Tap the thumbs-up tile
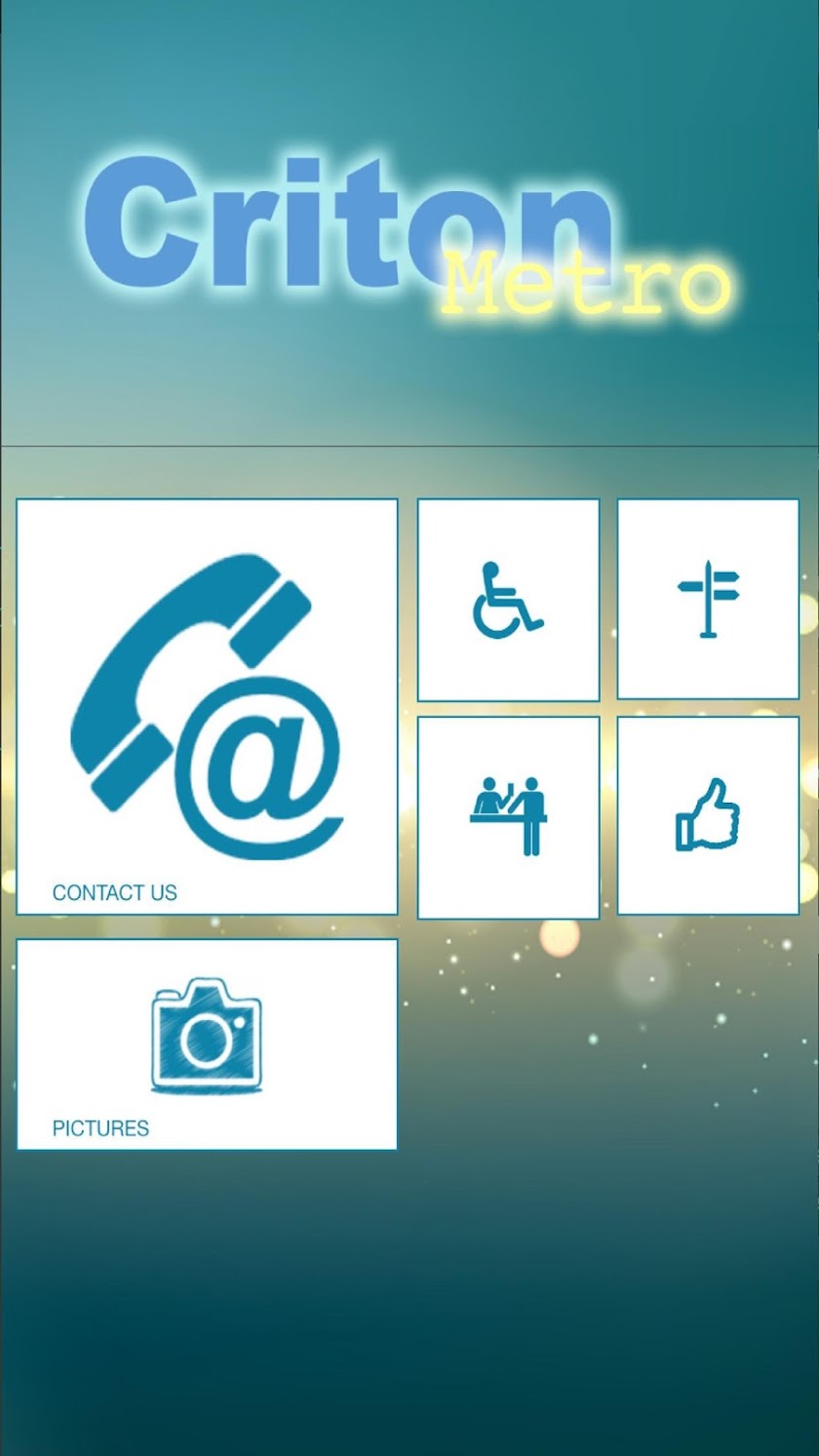Screen dimensions: 819x1456 708,815
